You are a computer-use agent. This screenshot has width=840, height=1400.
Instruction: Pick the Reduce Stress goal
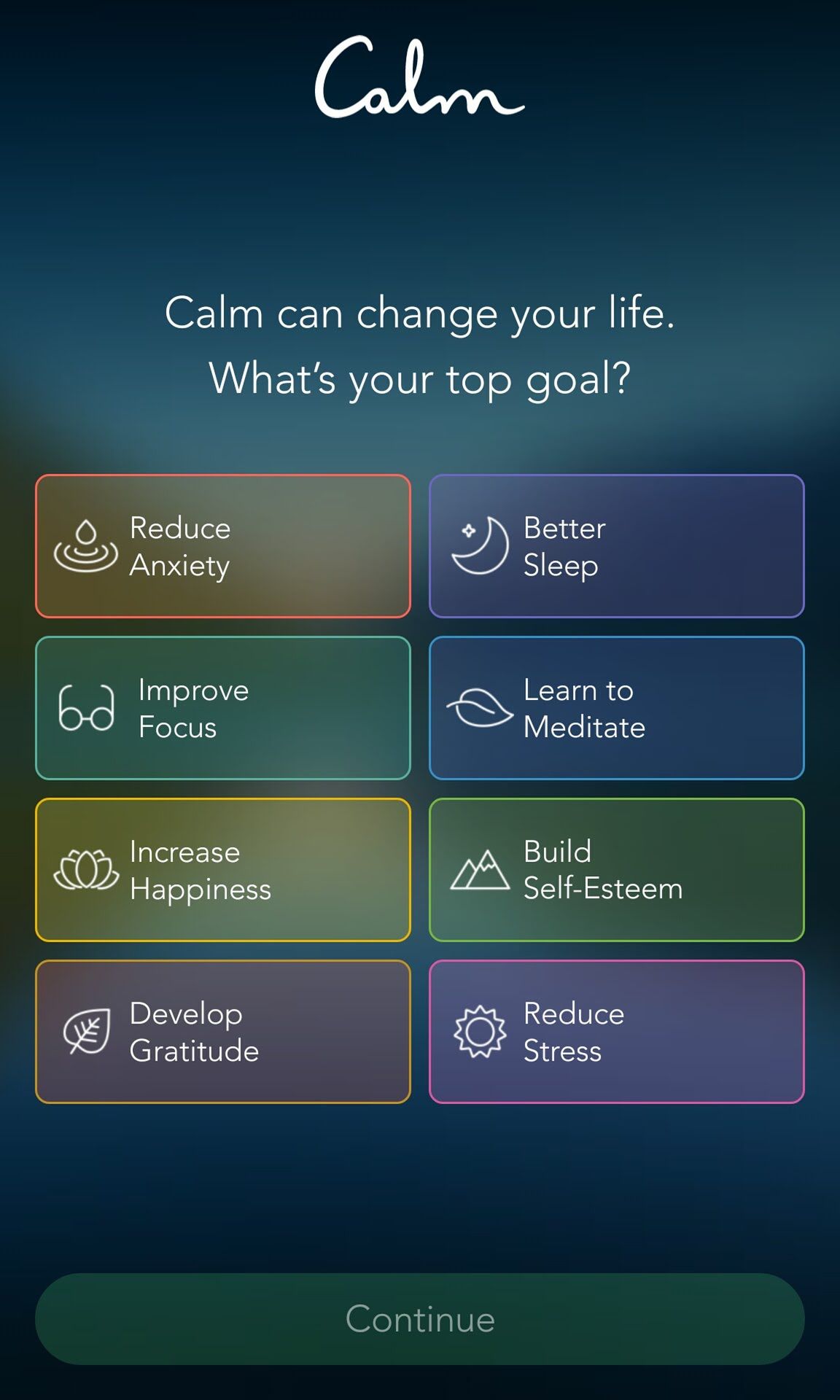617,1032
